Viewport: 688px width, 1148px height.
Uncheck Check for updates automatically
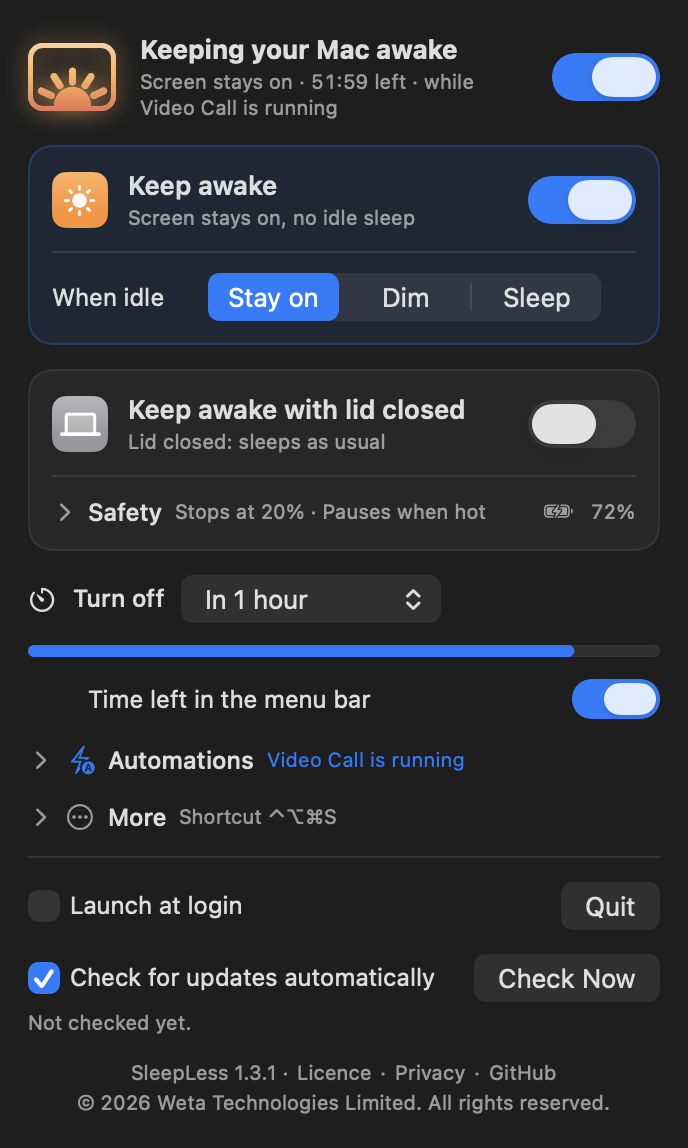(x=44, y=978)
